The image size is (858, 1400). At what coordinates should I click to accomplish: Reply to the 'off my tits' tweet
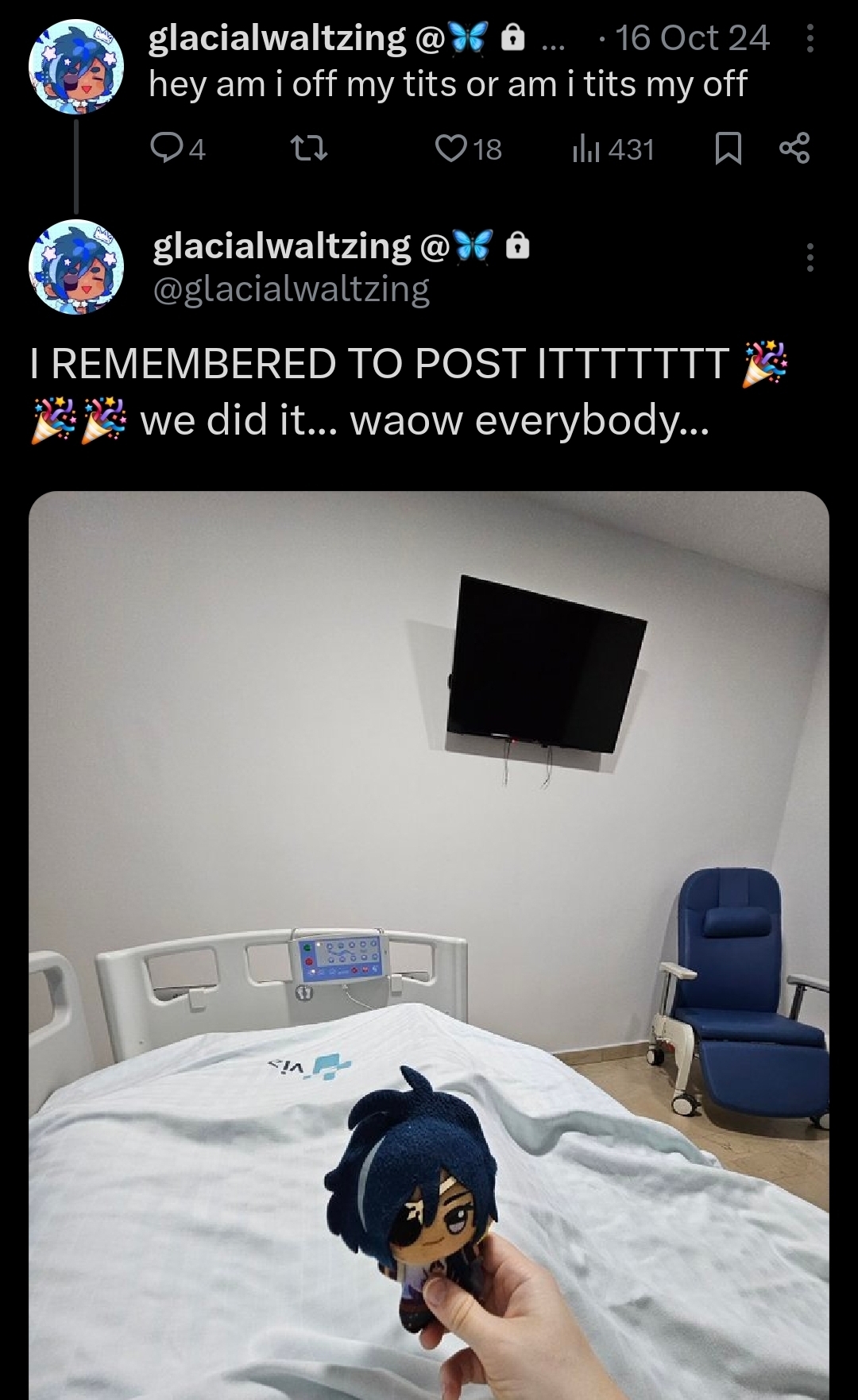point(167,149)
